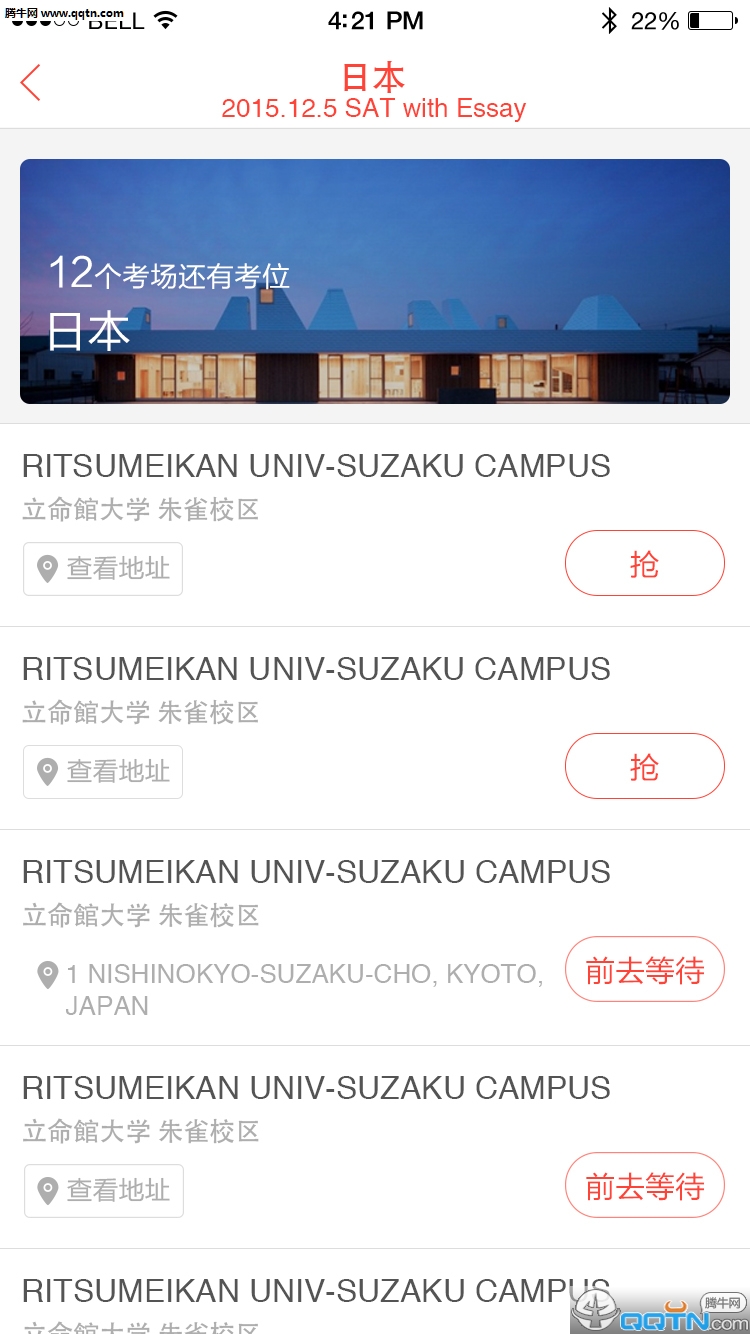Open 查看地址 in the listing with 前去等待

pos(104,1191)
